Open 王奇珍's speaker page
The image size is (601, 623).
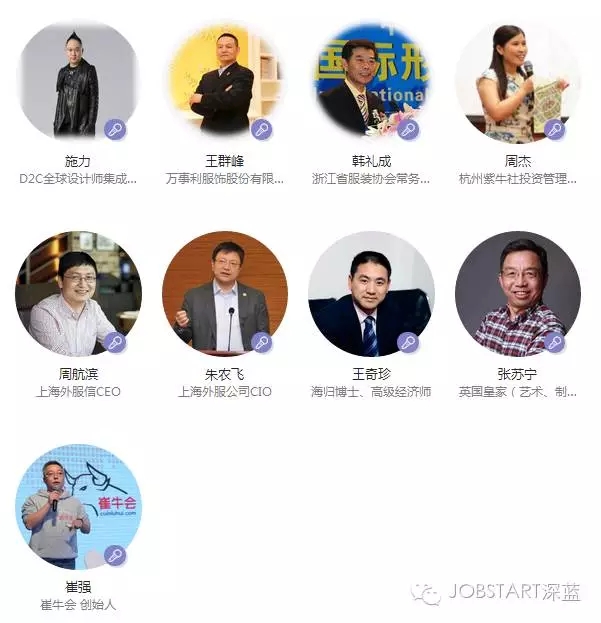coord(371,294)
